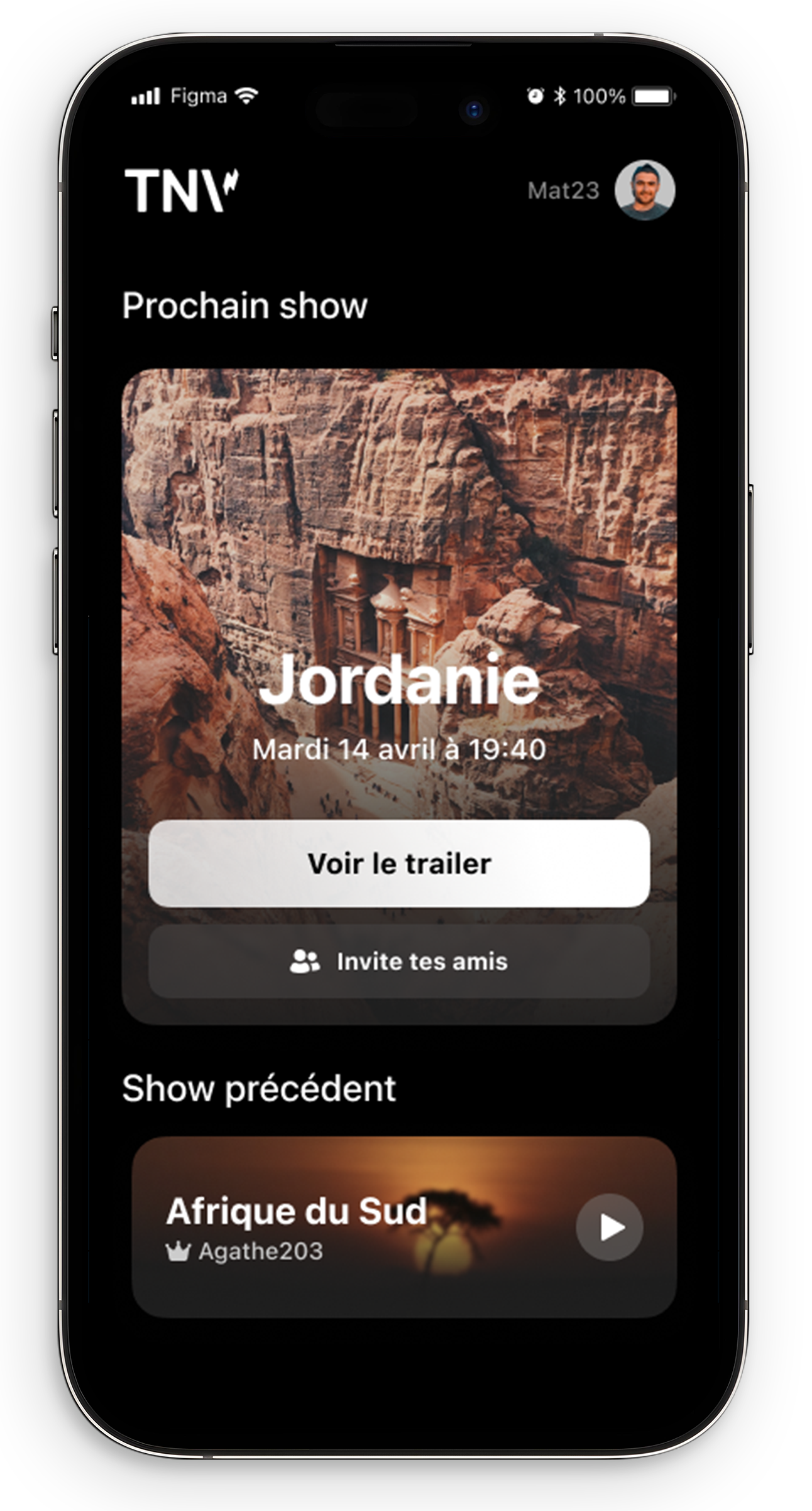
Task: Select Invite tes amis
Action: [x=399, y=961]
